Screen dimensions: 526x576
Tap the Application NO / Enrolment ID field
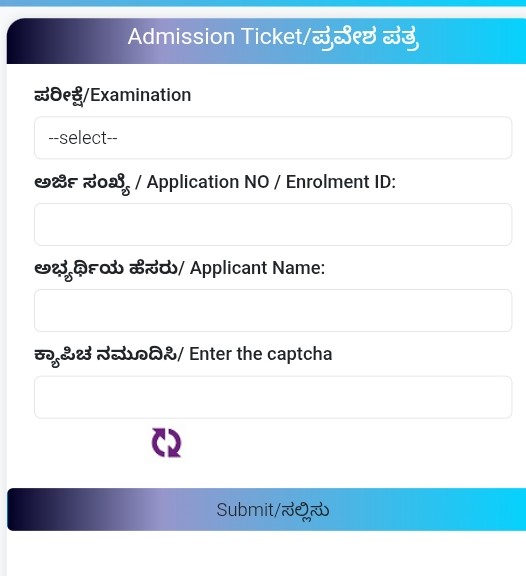click(273, 224)
